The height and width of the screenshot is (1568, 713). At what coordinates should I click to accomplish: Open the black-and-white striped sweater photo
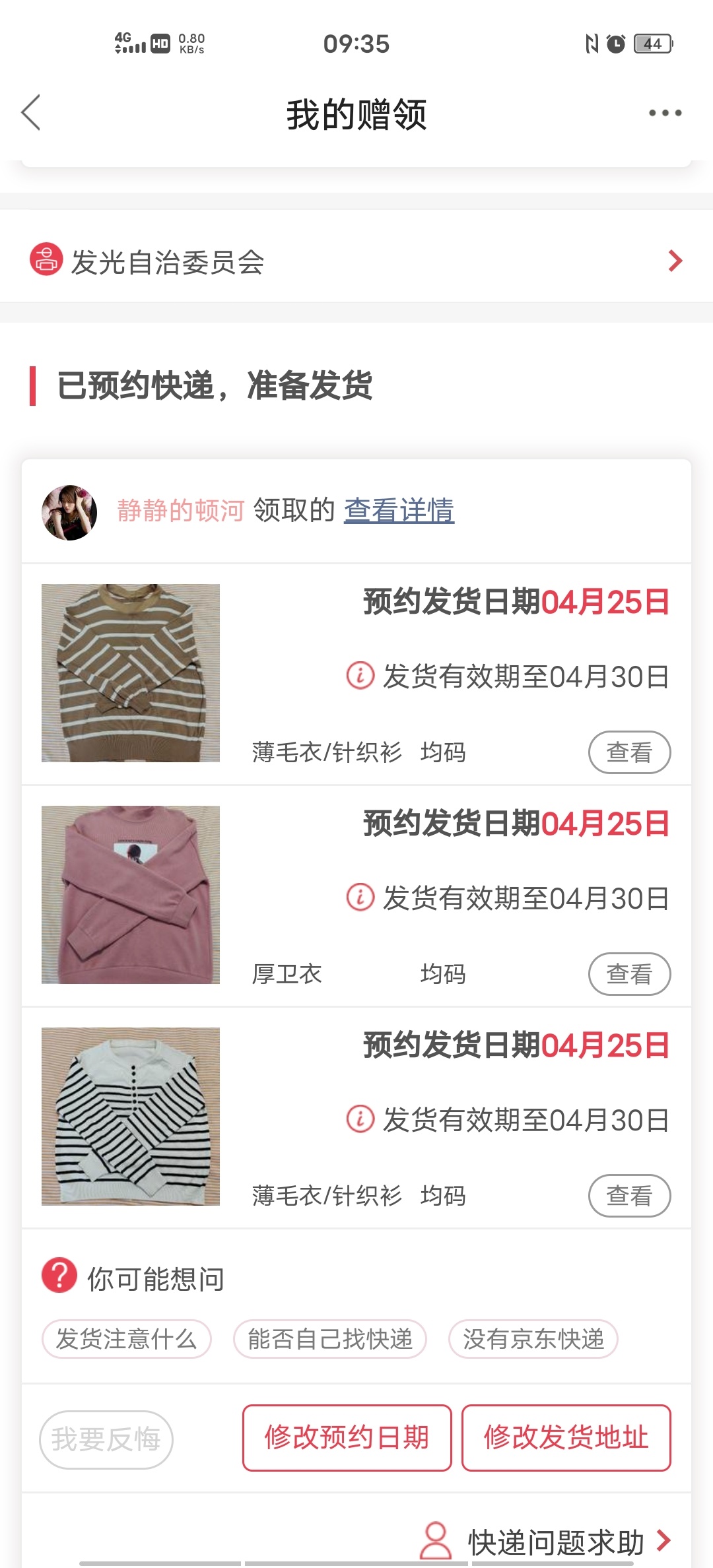(x=131, y=1117)
